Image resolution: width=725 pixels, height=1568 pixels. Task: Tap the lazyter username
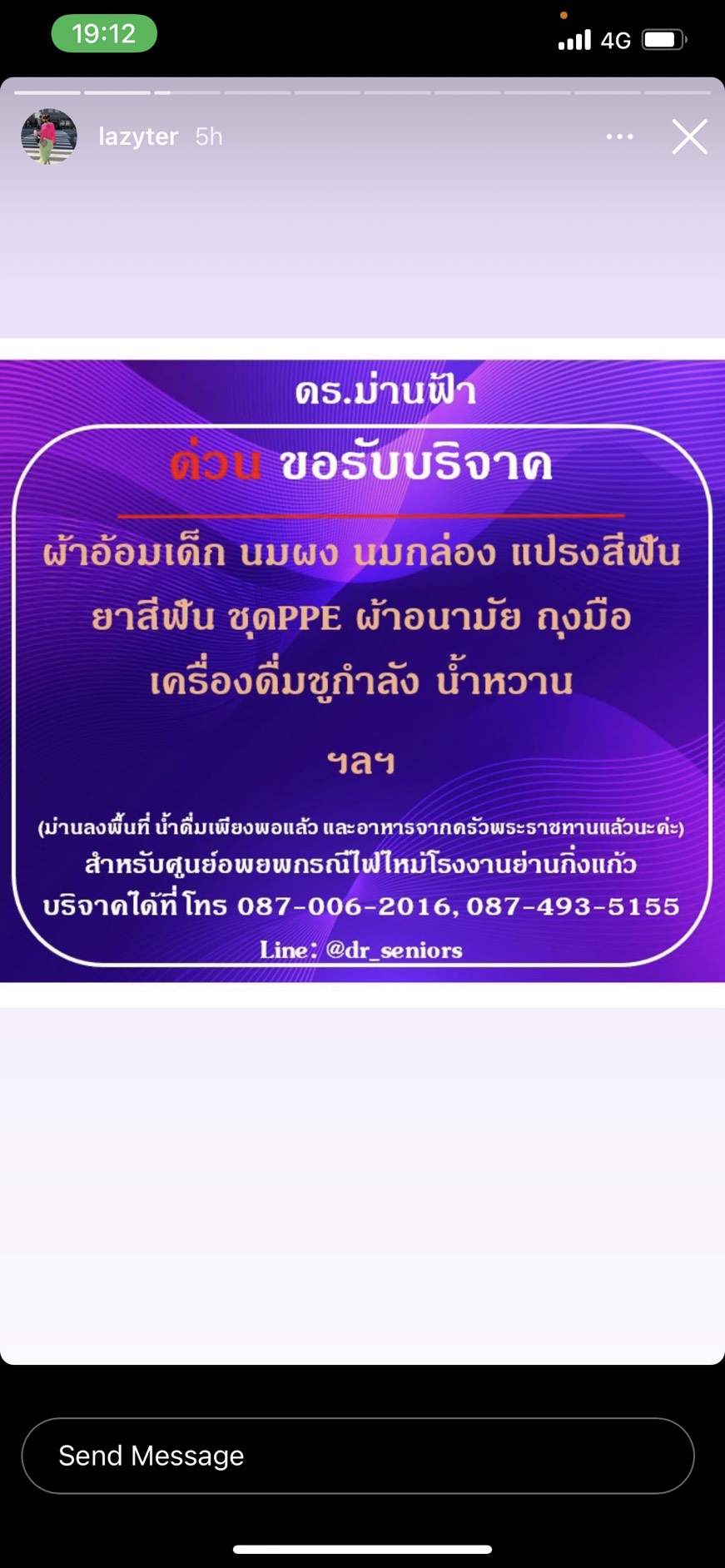coord(138,136)
